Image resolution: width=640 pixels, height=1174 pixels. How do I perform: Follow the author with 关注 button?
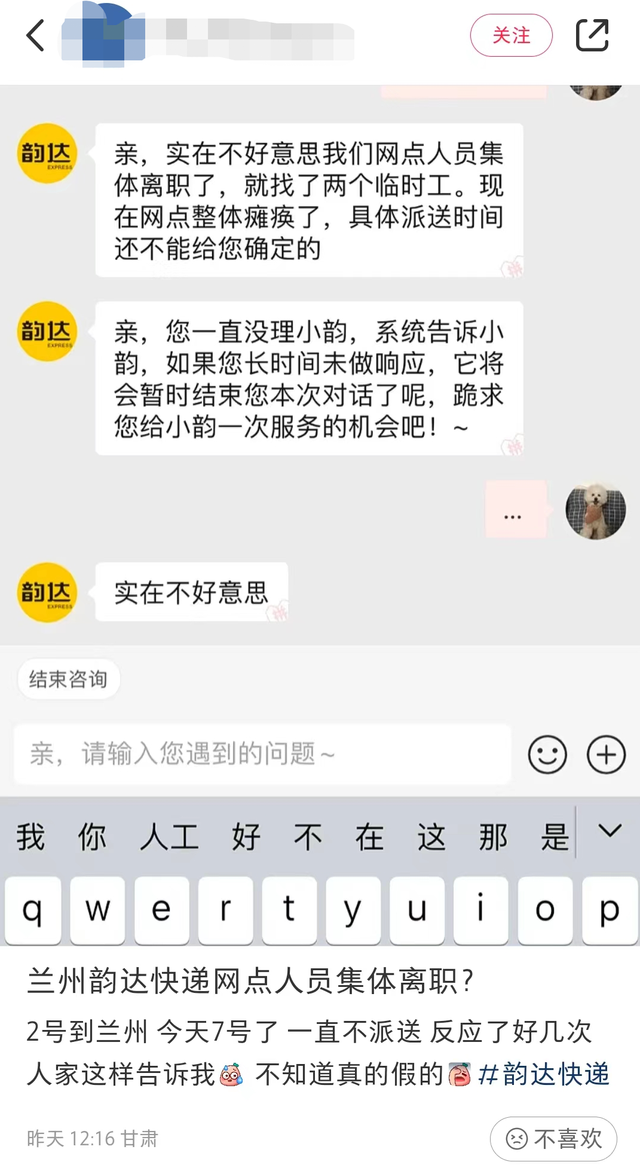tap(511, 36)
